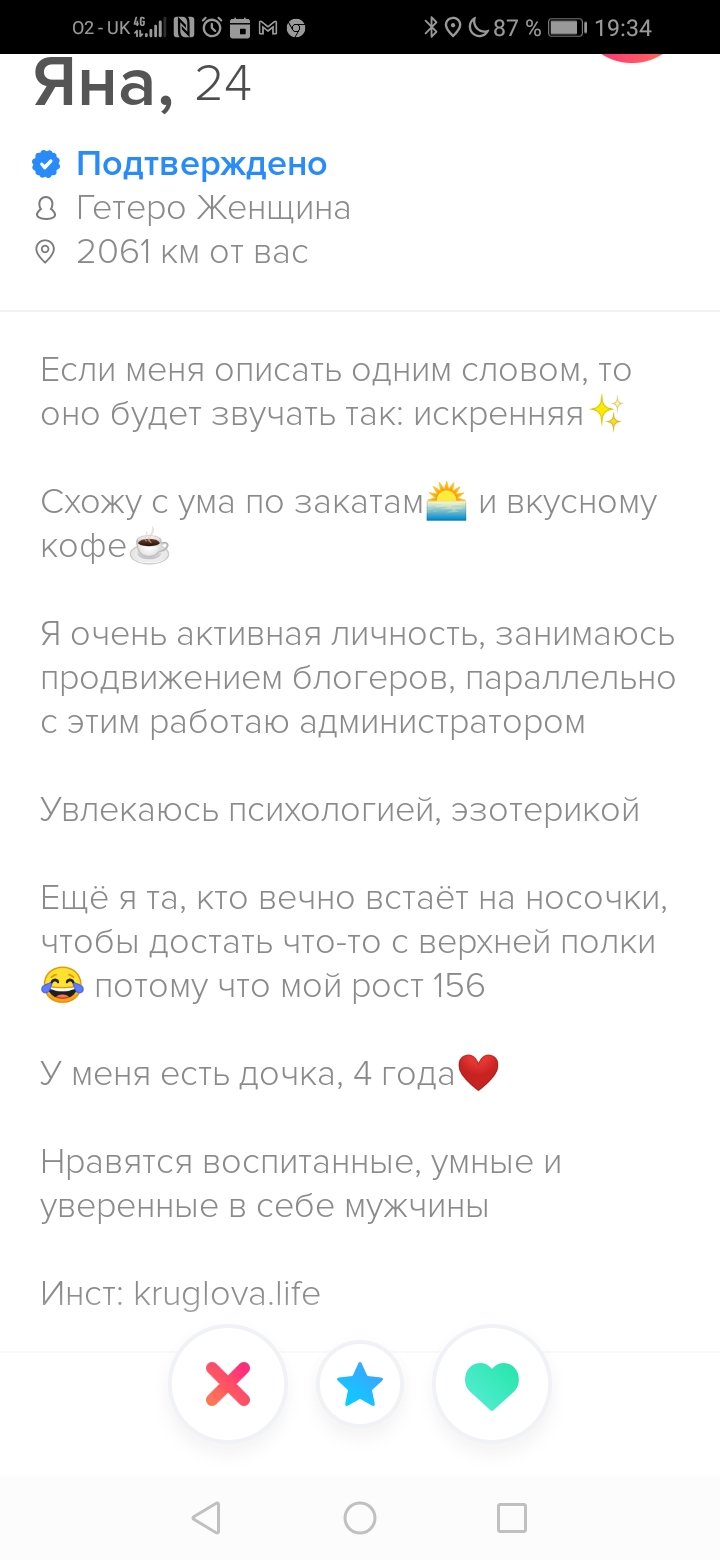Tap the calendar notification icon in status bar
Viewport: 720px width, 1560px height.
tap(239, 27)
